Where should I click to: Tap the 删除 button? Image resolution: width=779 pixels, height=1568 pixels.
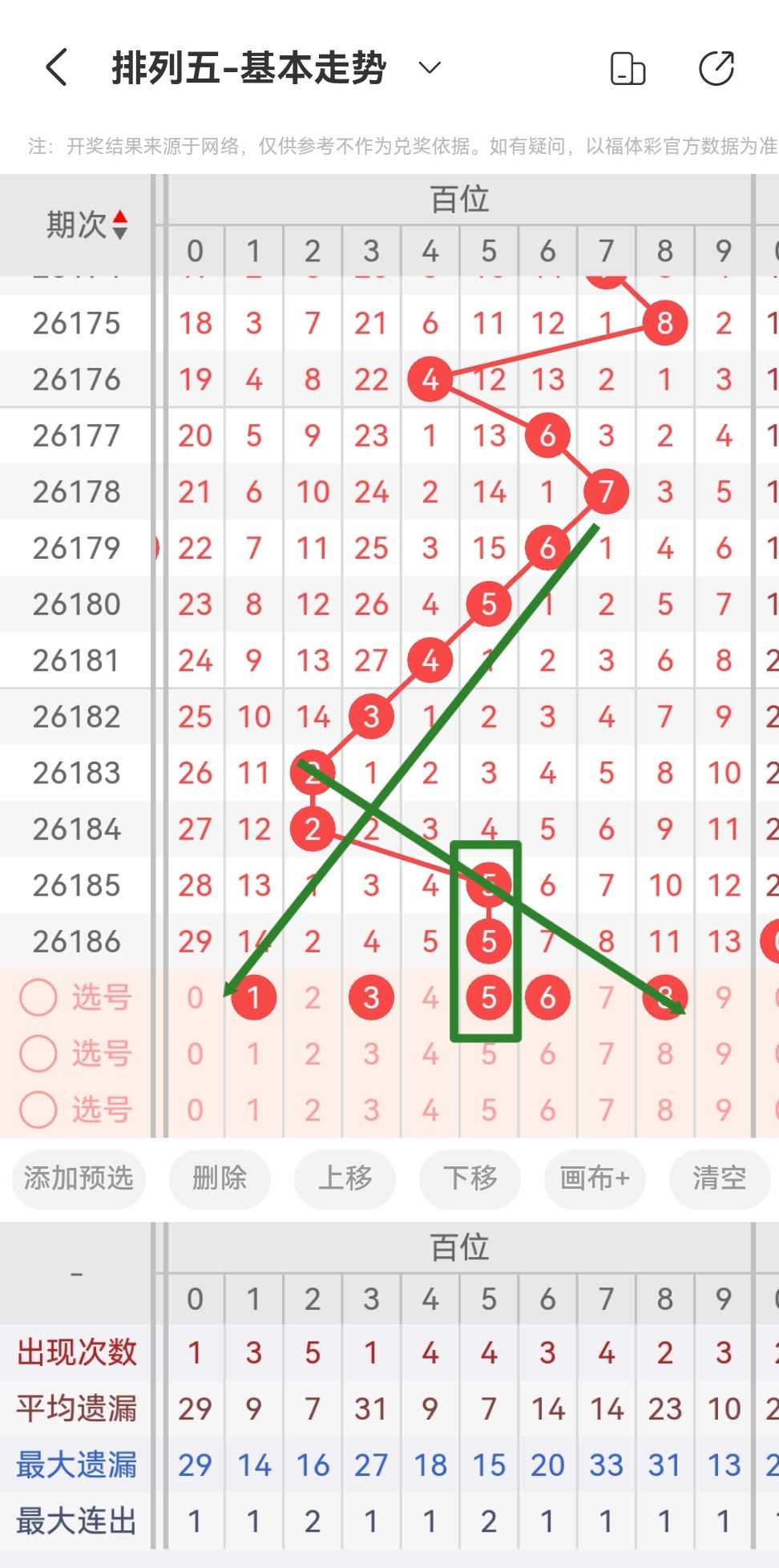point(220,1178)
